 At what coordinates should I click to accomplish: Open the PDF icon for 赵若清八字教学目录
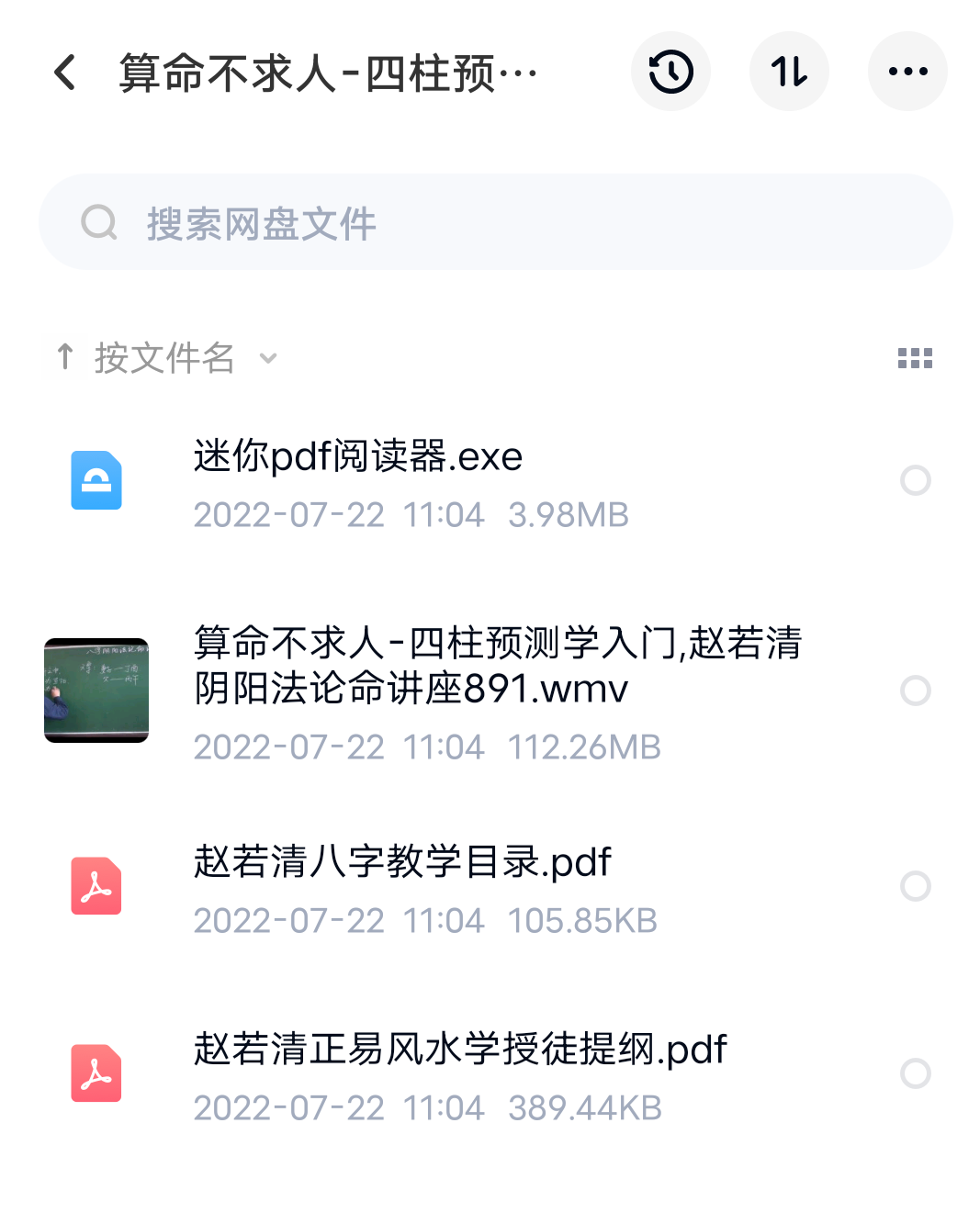(96, 886)
